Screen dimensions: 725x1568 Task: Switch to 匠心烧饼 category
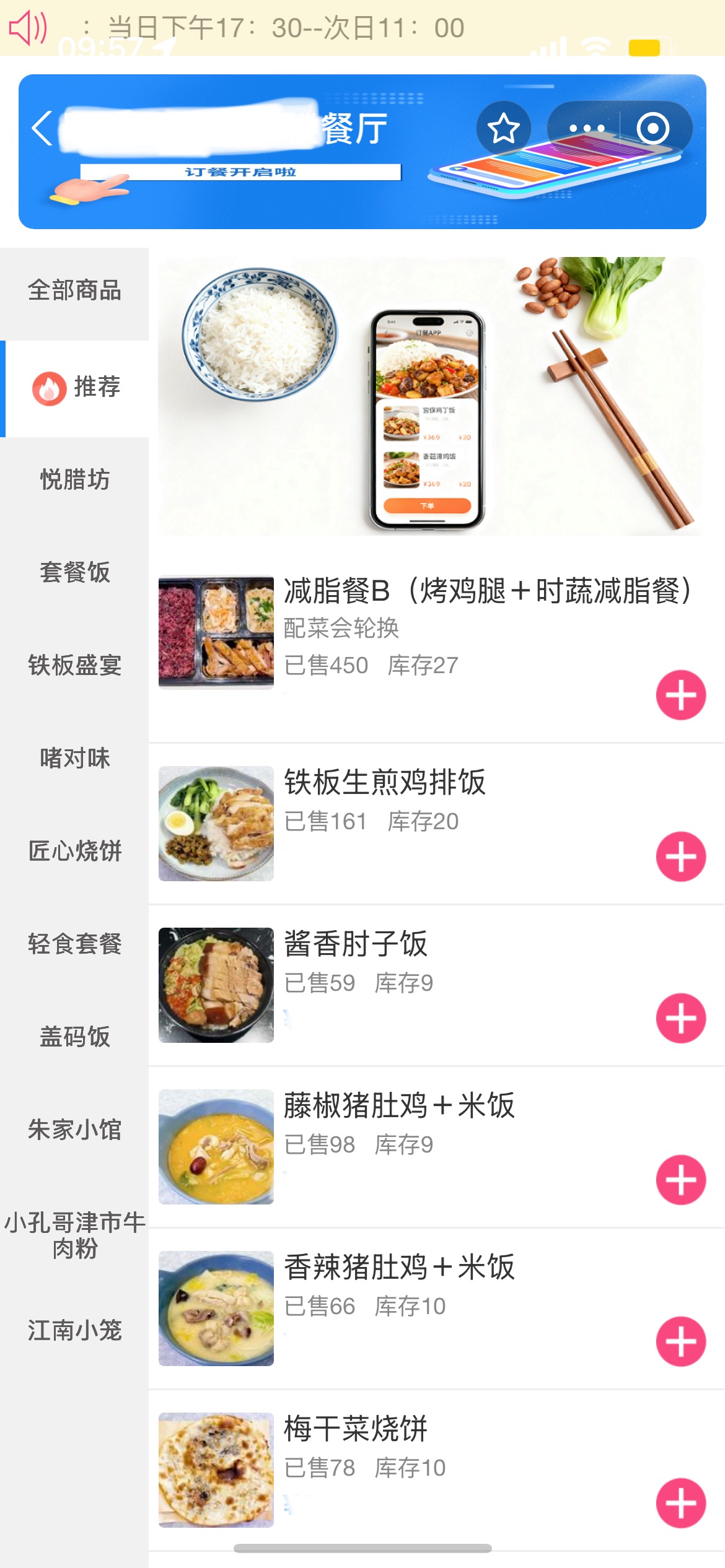tap(74, 851)
